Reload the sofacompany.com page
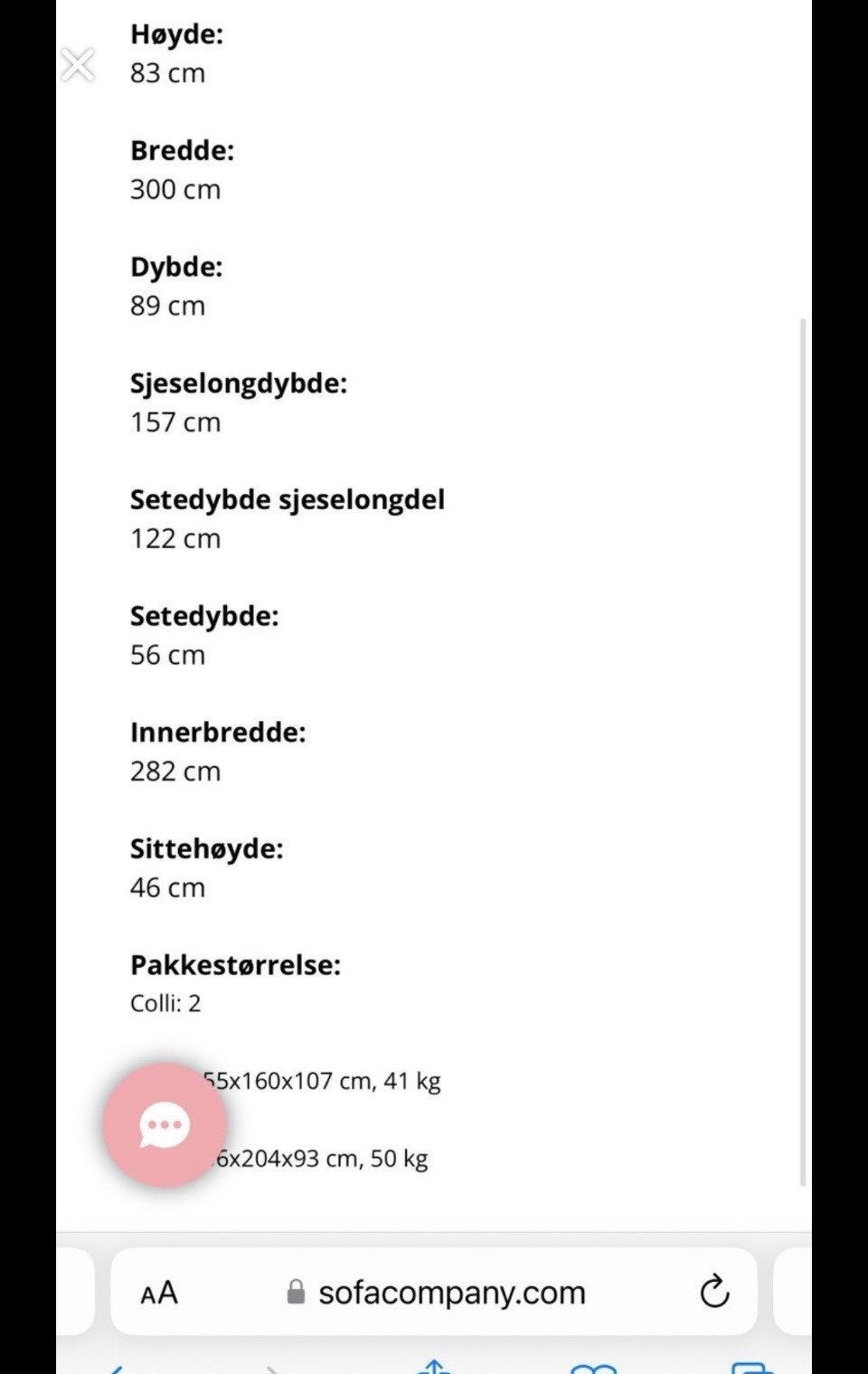Screen dimensions: 868x1374 coord(714,1292)
